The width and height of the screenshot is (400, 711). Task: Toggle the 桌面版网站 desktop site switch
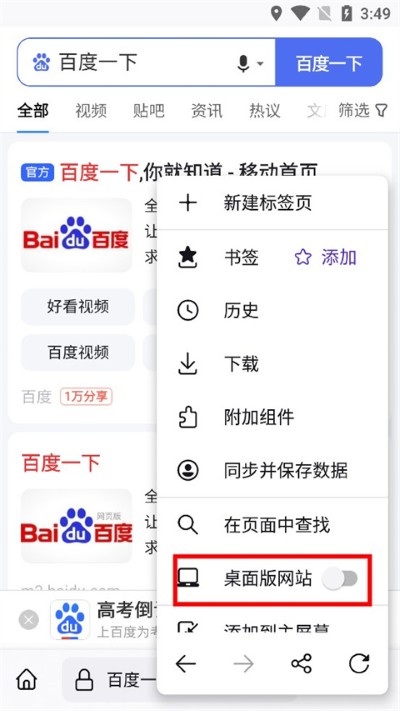tap(340, 579)
